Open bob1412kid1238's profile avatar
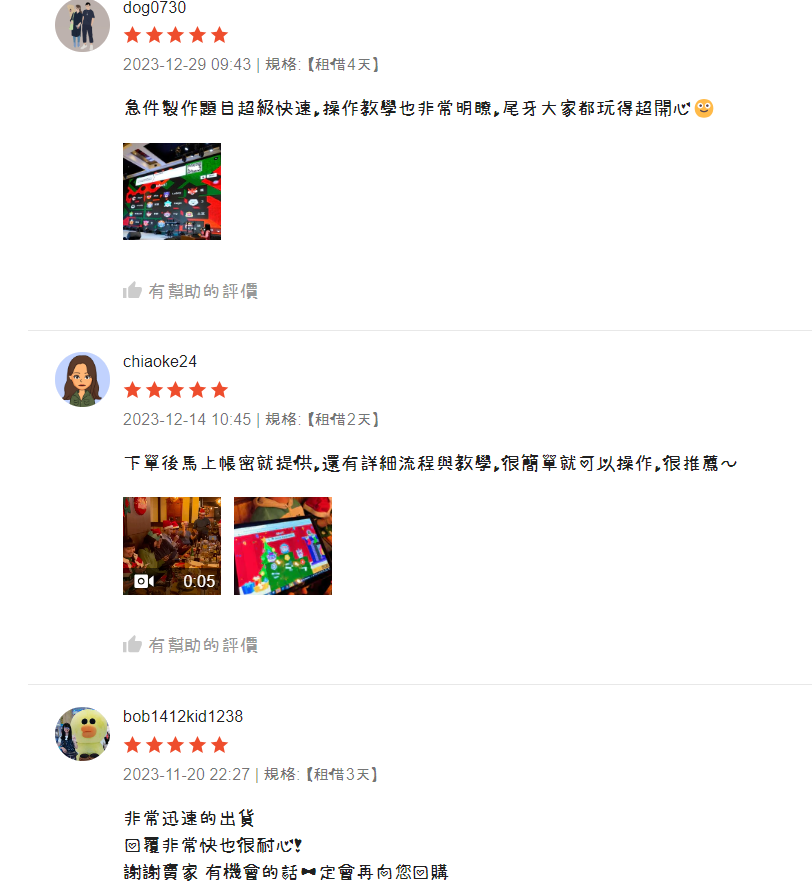This screenshot has width=812, height=889. pos(82,734)
